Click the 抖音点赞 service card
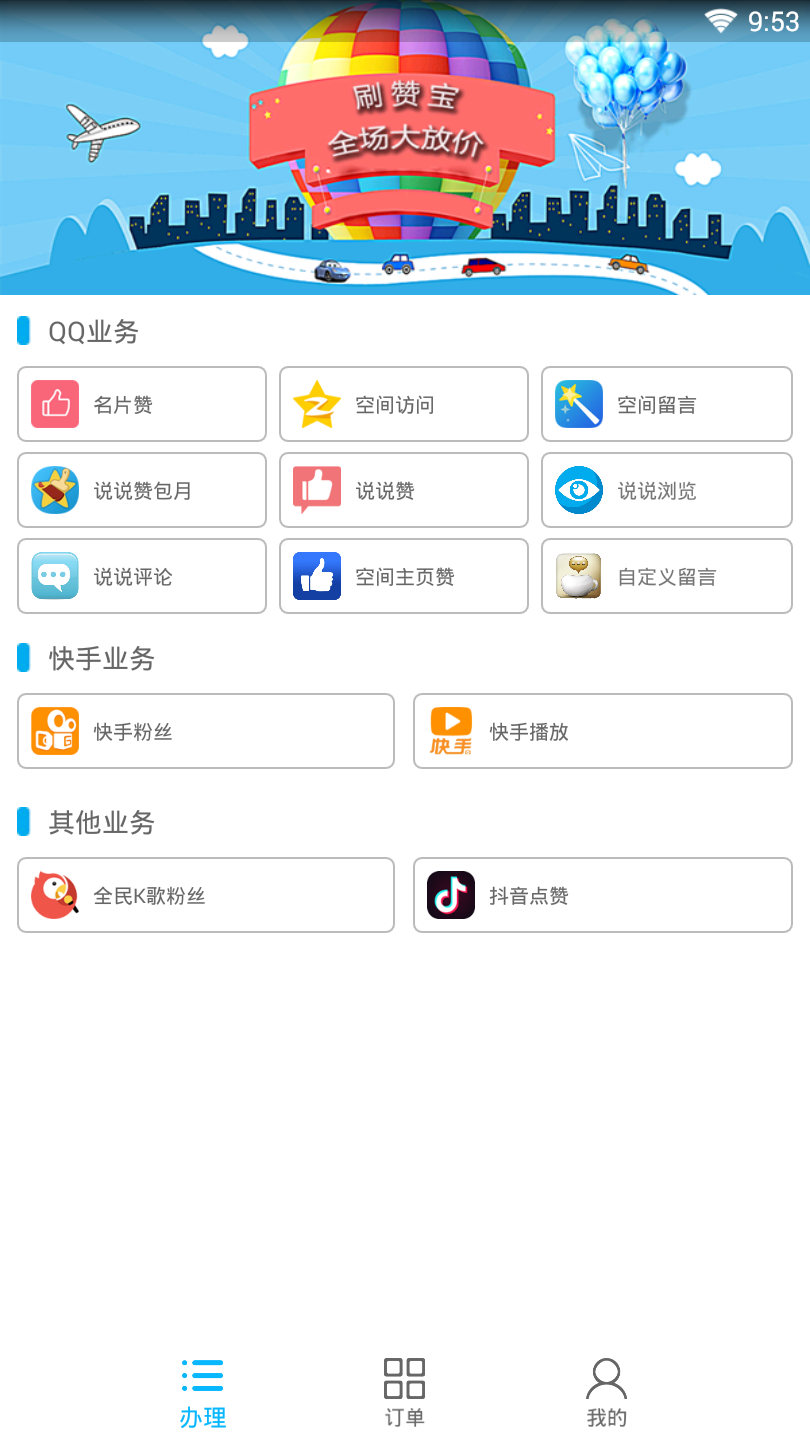This screenshot has width=810, height=1440. pyautogui.click(x=602, y=895)
